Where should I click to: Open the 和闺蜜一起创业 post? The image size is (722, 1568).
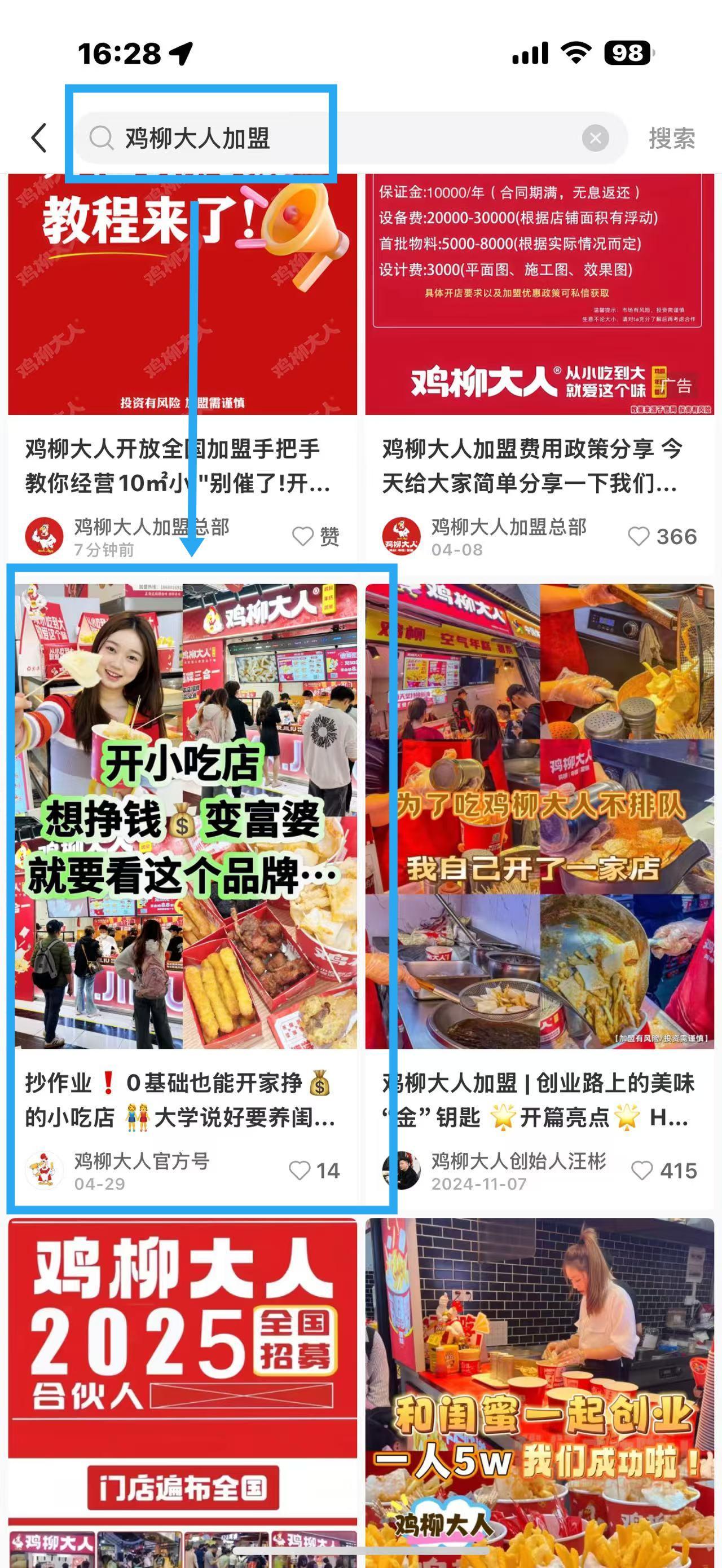click(x=539, y=1388)
